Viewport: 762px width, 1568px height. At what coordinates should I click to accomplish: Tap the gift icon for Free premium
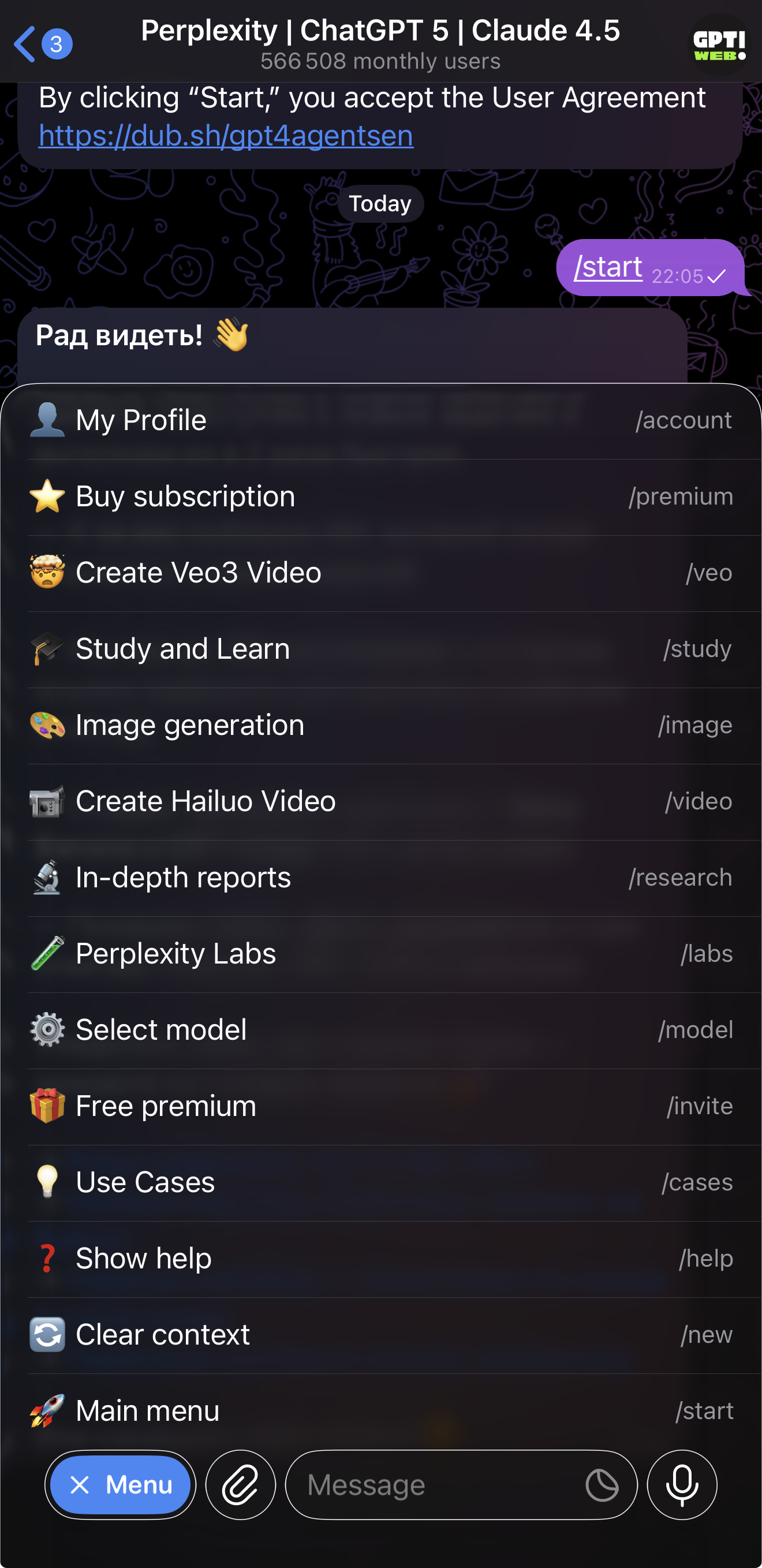pyautogui.click(x=47, y=1106)
